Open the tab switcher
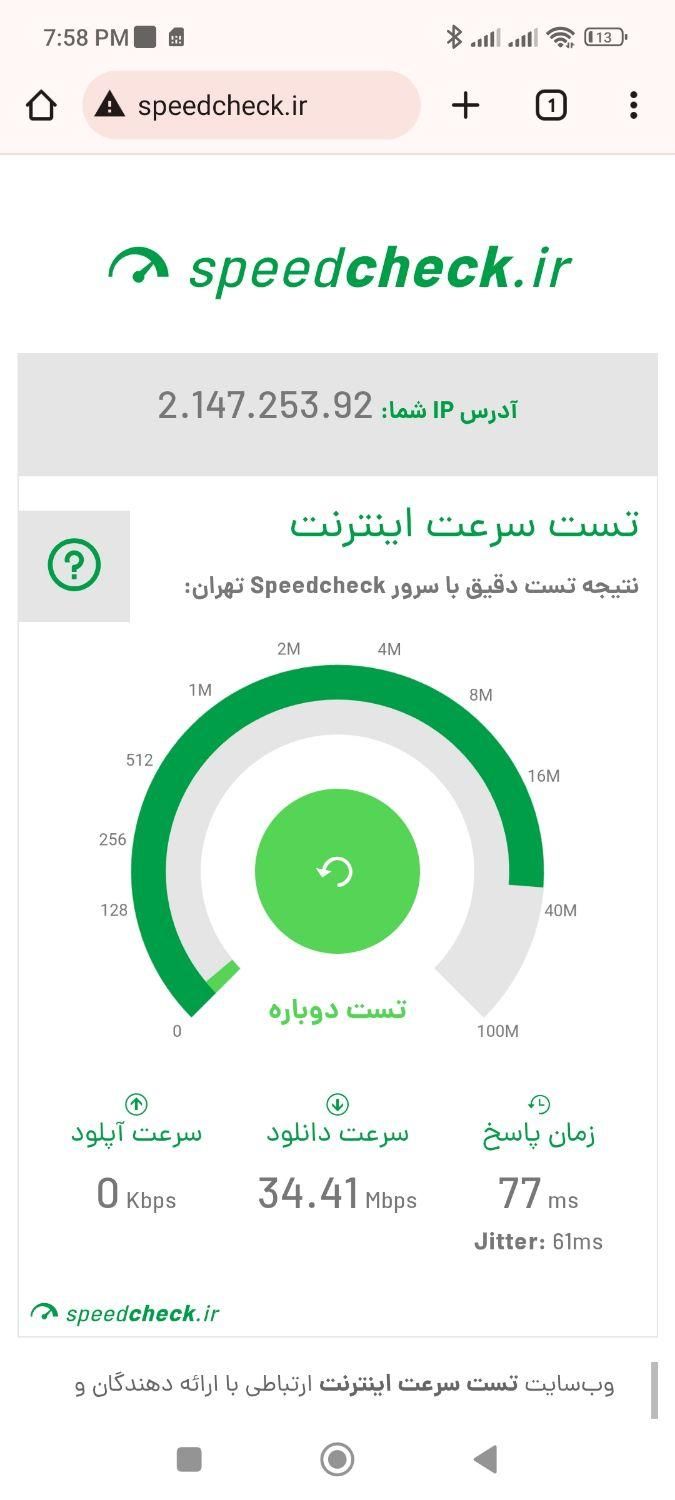This screenshot has height=1500, width=675. point(551,105)
